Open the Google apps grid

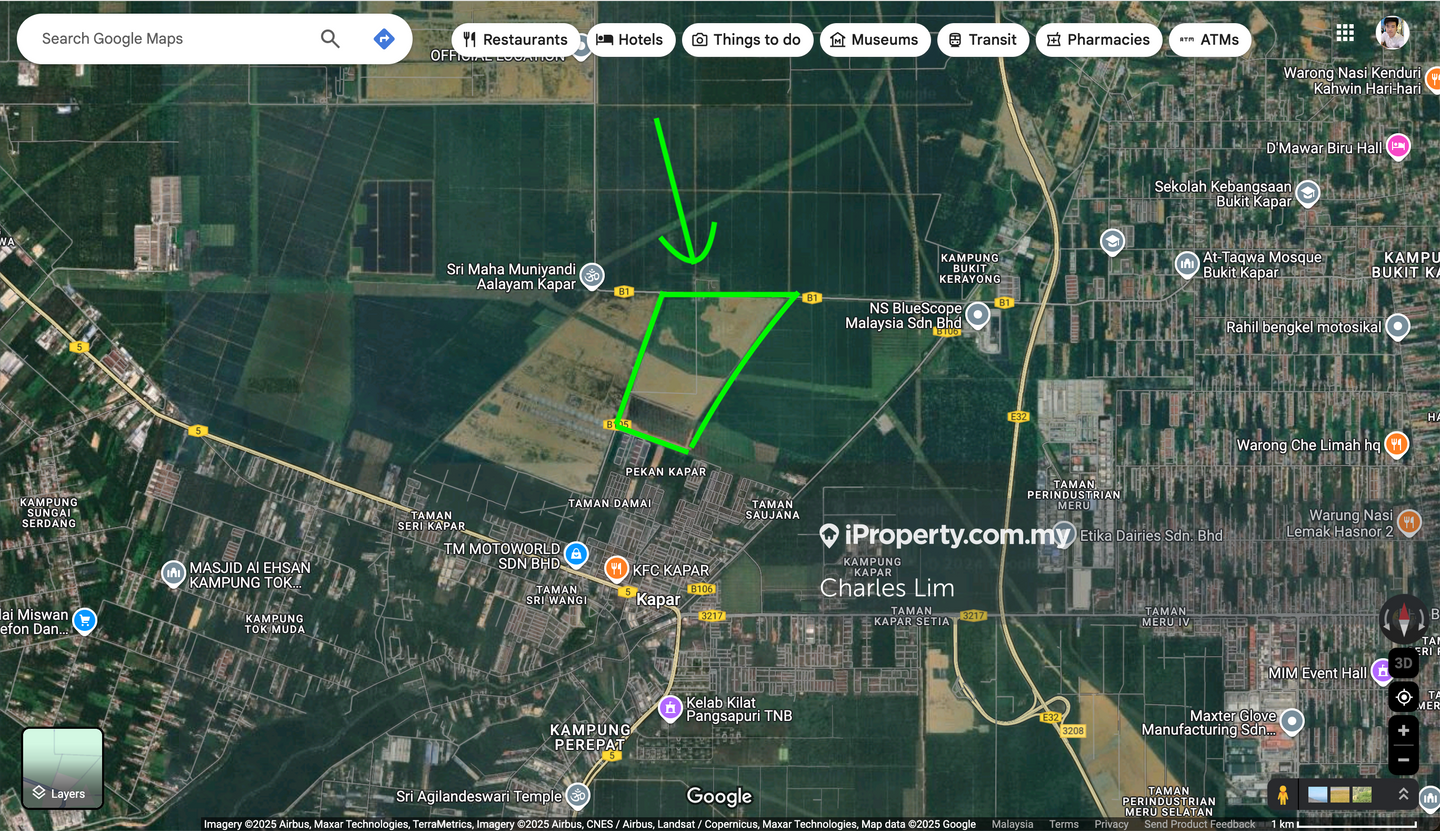(x=1345, y=33)
